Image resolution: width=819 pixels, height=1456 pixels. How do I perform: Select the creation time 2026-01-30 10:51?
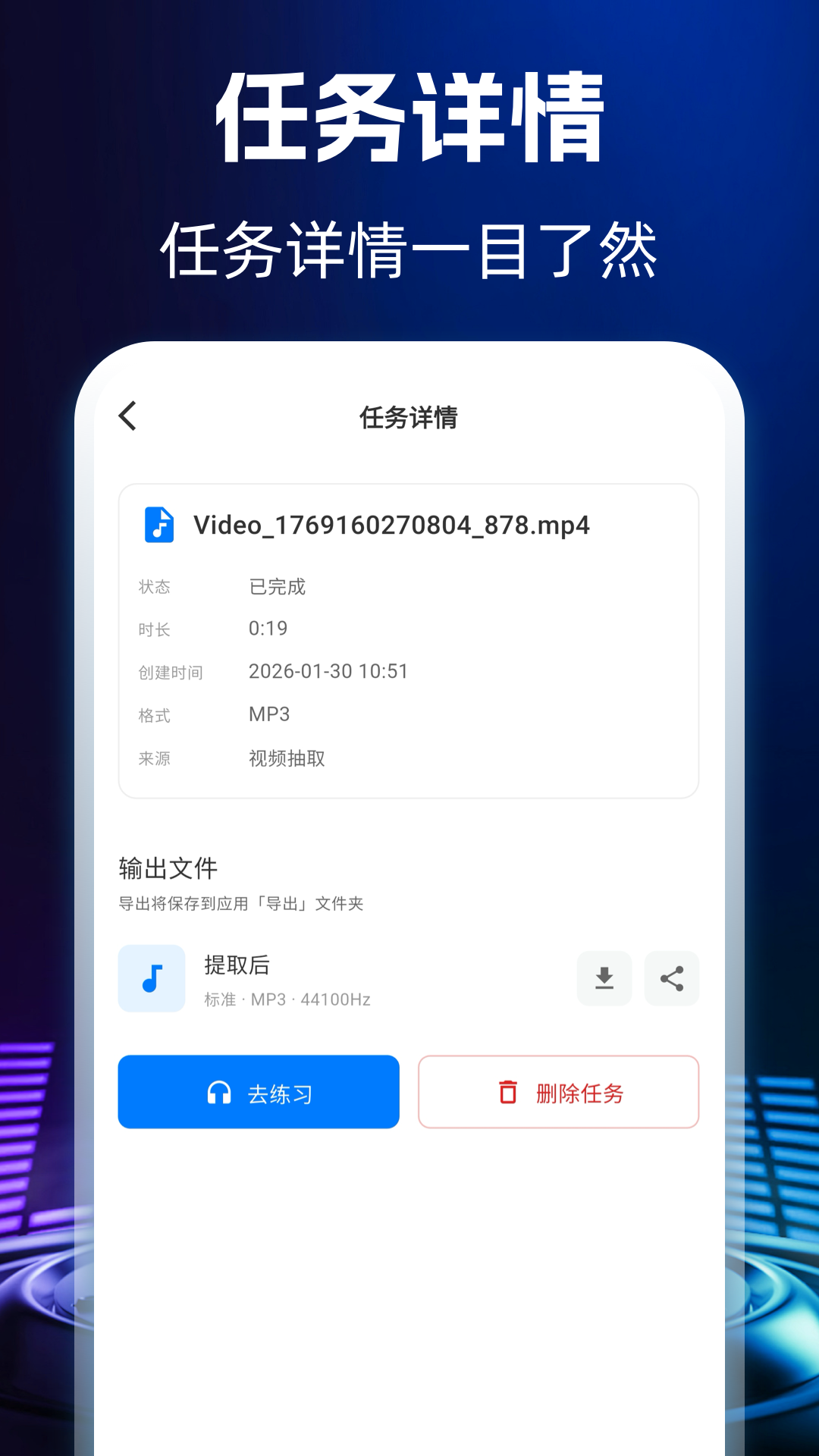(328, 671)
